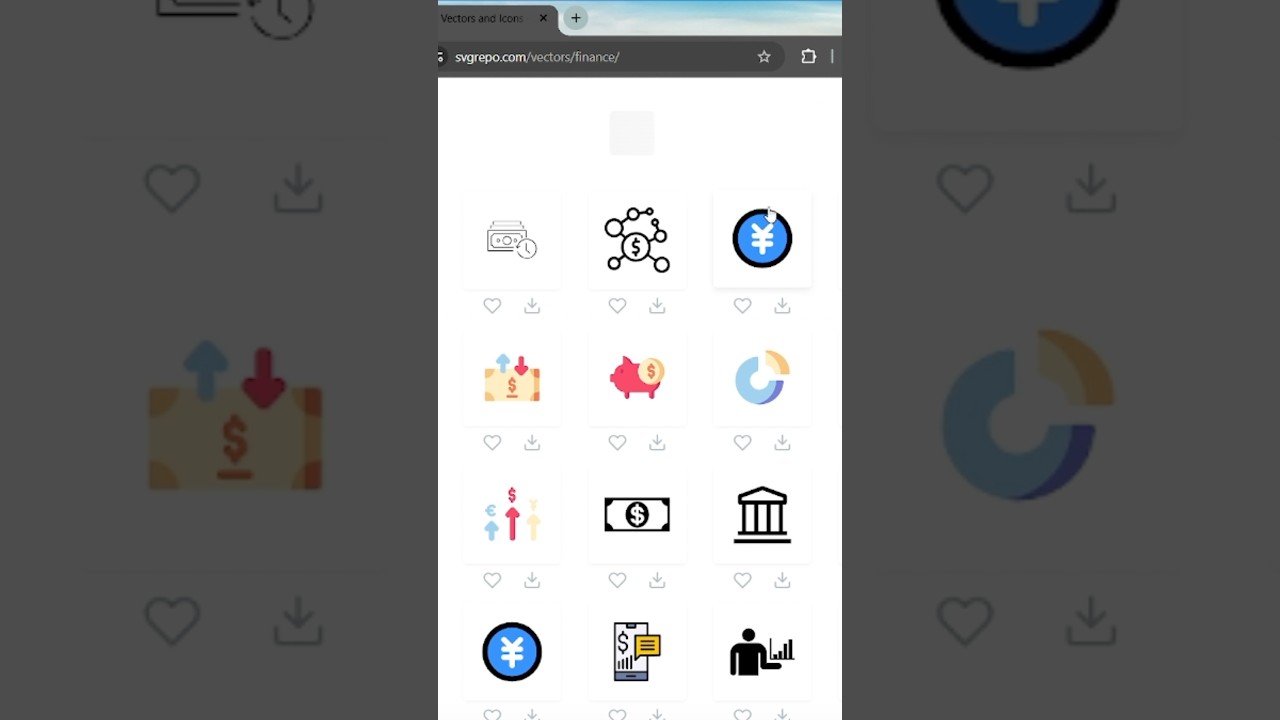Open the bank building icon
This screenshot has width=1280, height=720.
pyautogui.click(x=762, y=515)
